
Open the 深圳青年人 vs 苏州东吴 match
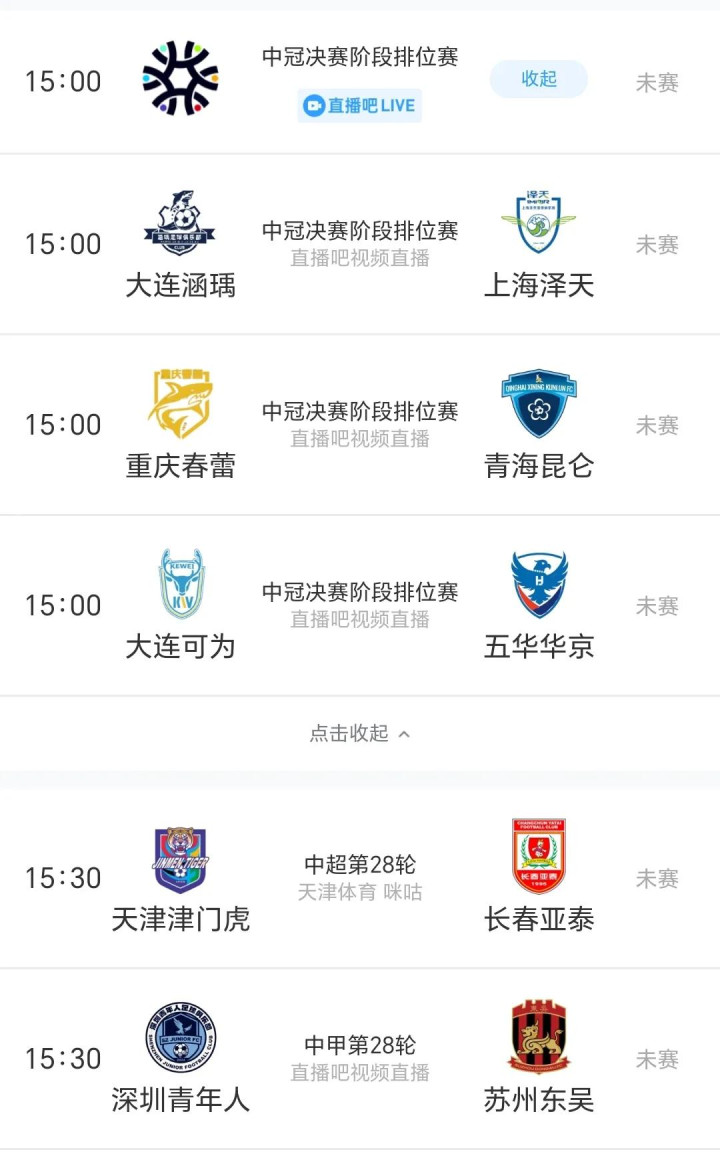360,1058
